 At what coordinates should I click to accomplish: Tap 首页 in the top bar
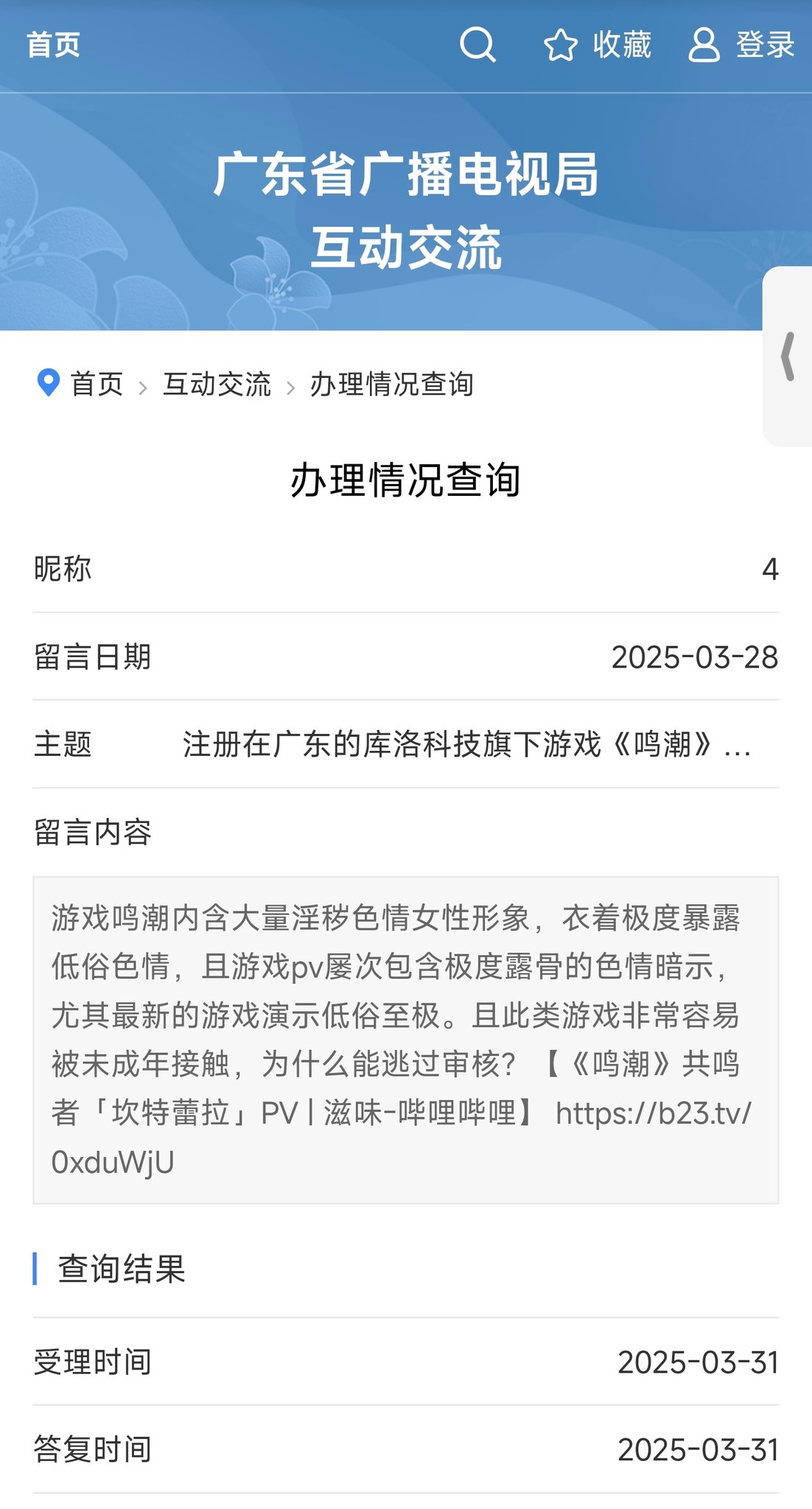click(53, 45)
